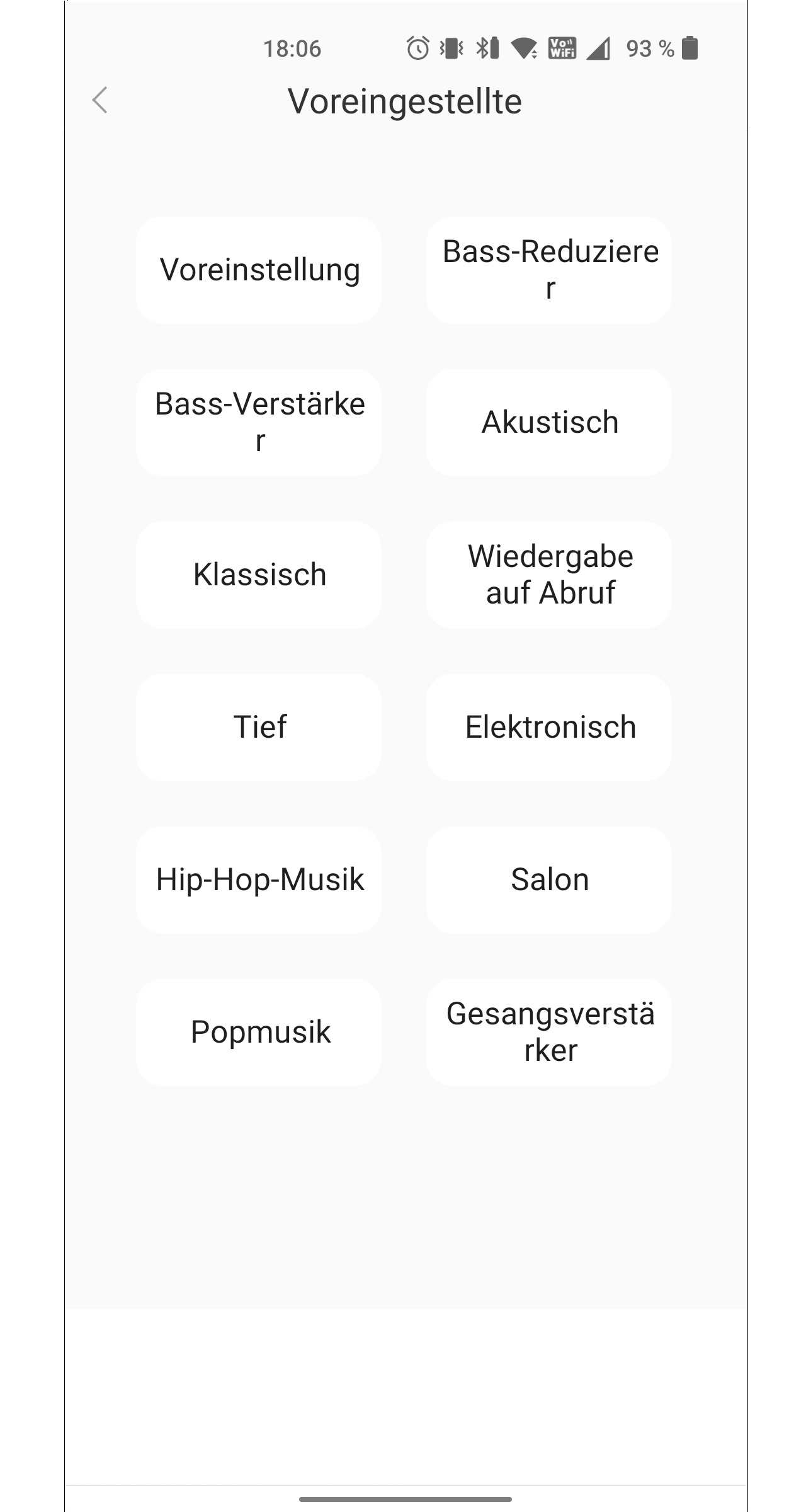Enable the Gesangsverstärker preset
Image resolution: width=806 pixels, height=1512 pixels.
(x=549, y=1033)
